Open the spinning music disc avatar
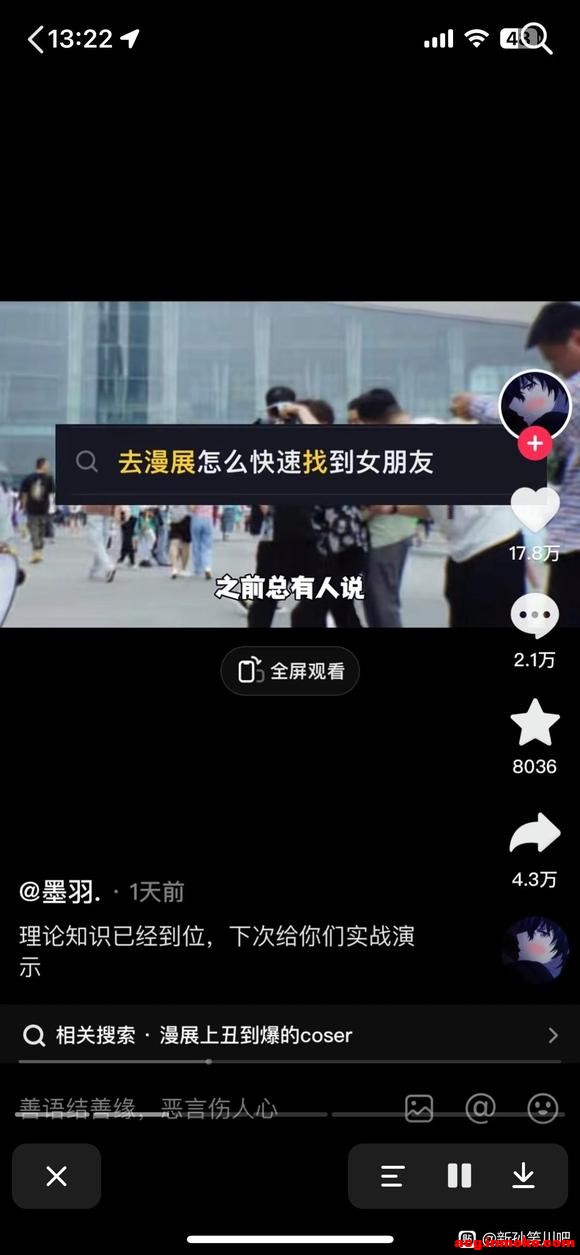580x1255 pixels. (535, 949)
